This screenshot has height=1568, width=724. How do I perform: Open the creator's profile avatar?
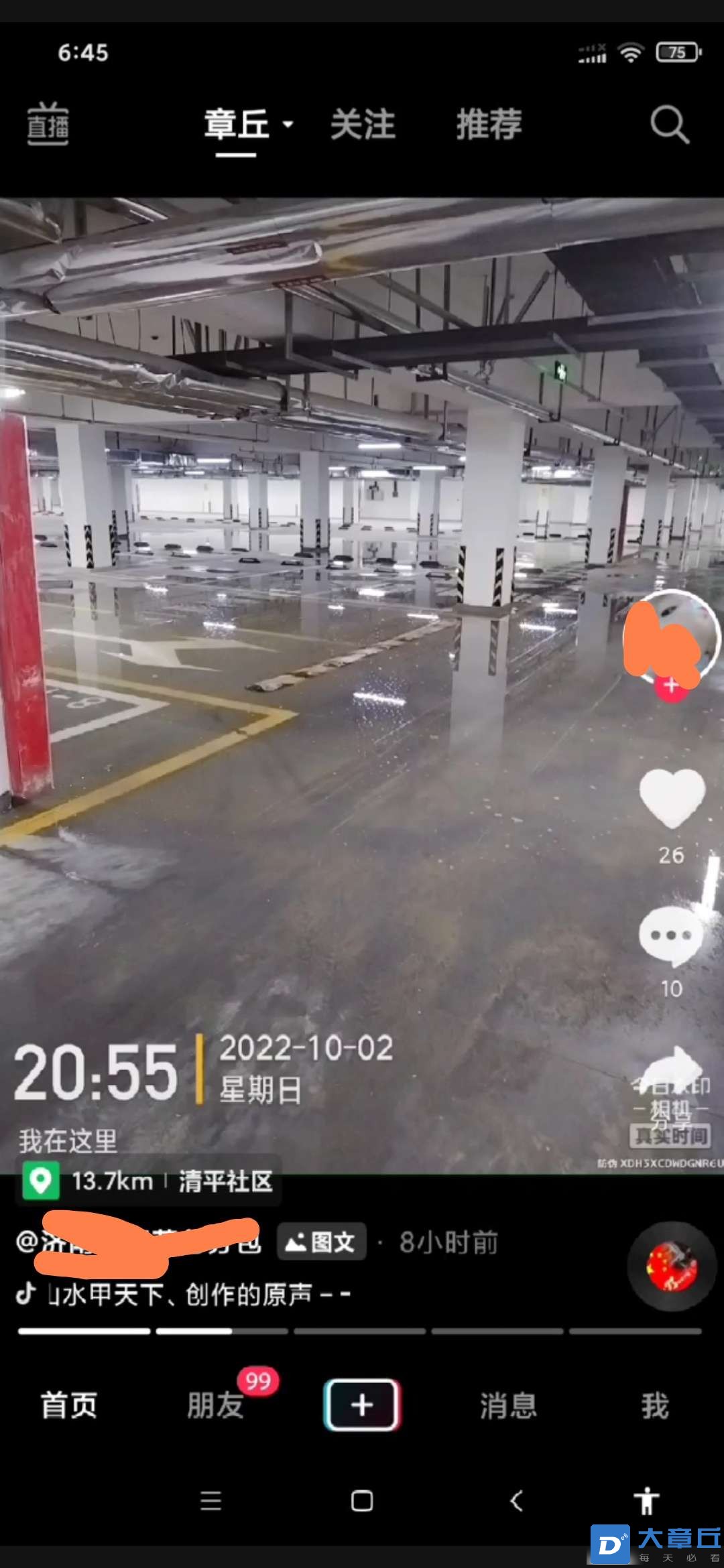672,635
